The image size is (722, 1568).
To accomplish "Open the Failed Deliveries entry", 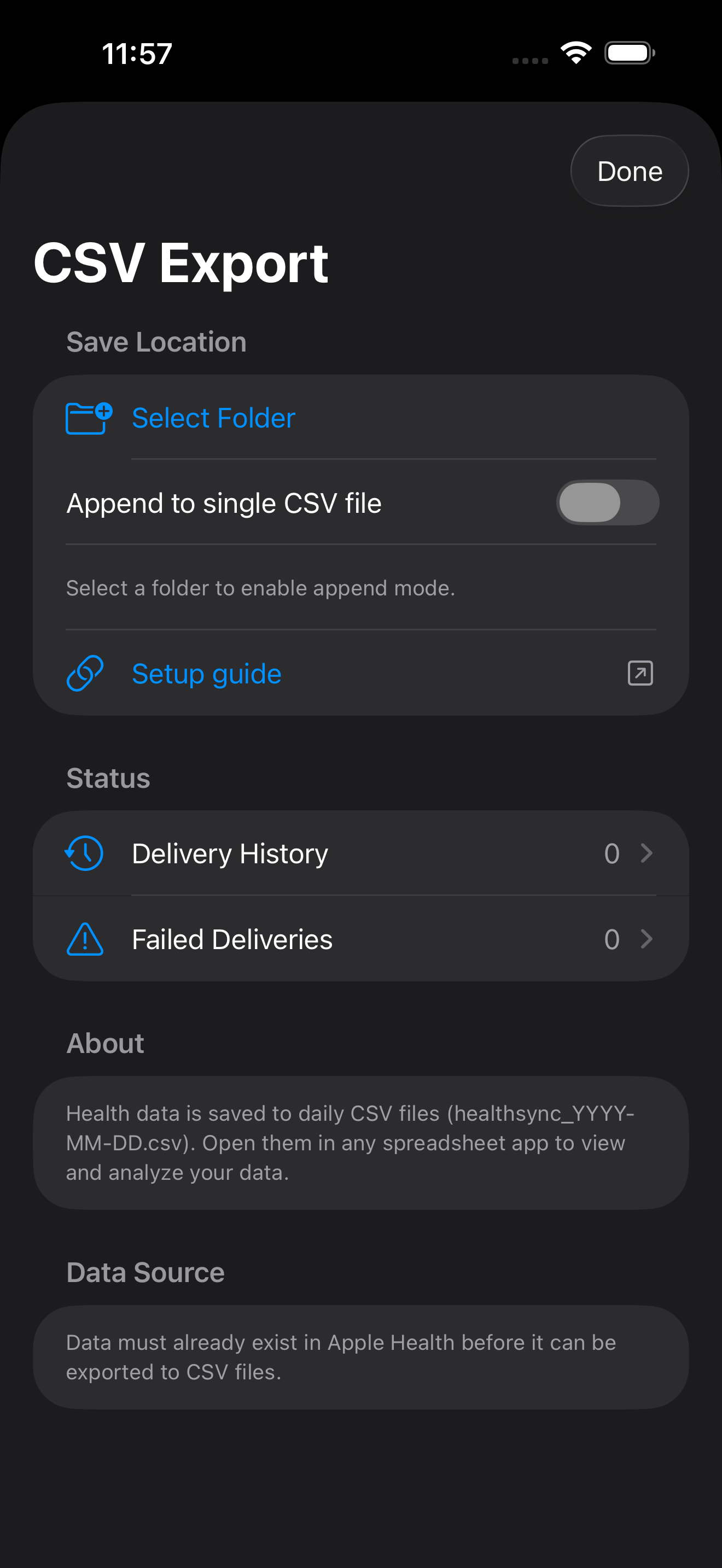I will click(231, 939).
